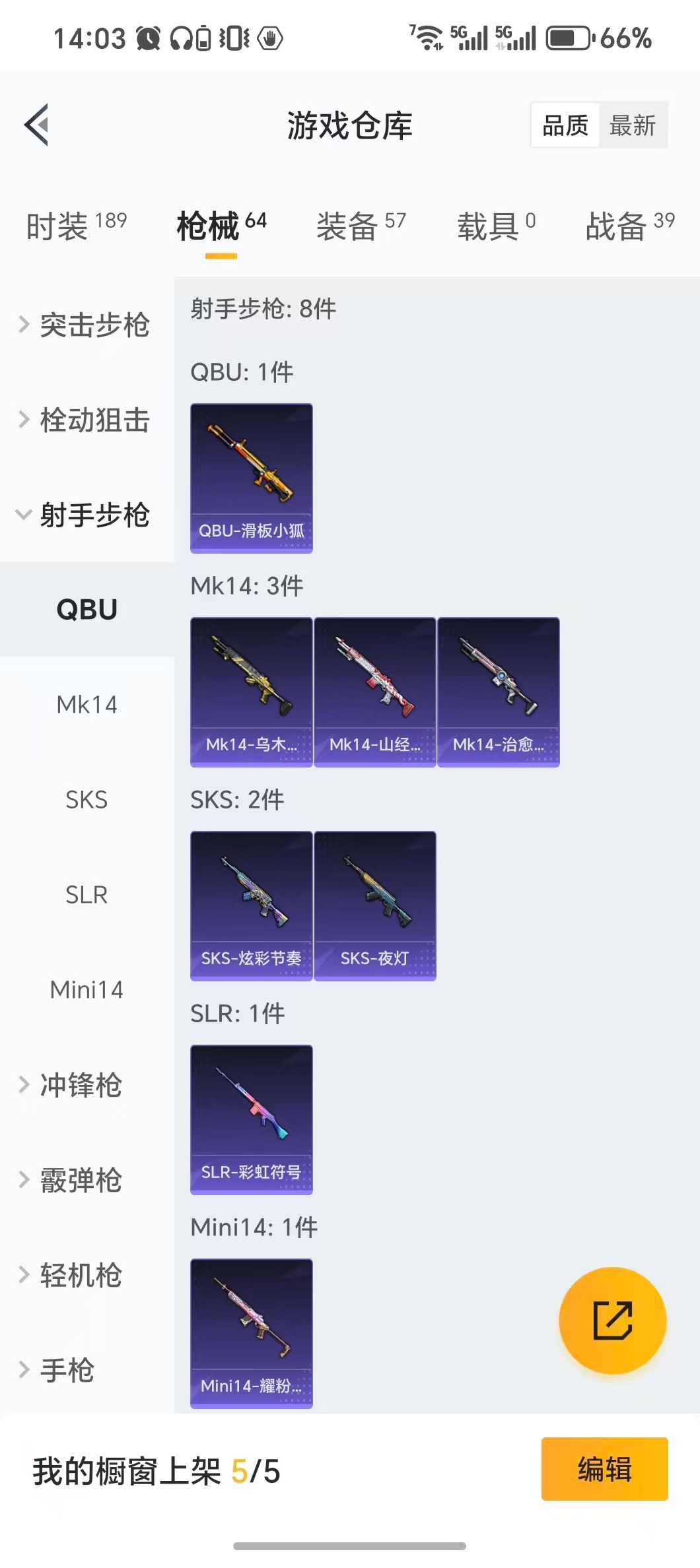
Task: Open the QBU-滑板小狐 skin
Action: 251,478
